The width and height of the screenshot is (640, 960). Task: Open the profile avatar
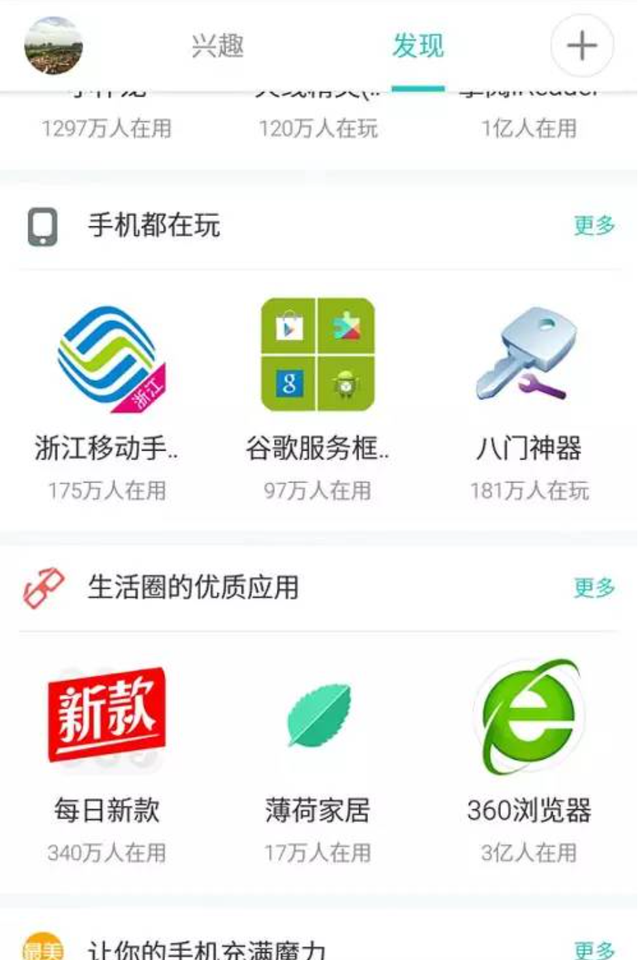click(x=53, y=45)
